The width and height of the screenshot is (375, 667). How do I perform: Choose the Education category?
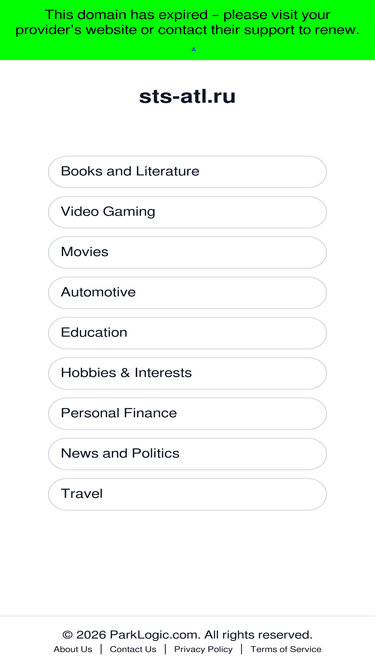[x=187, y=333]
